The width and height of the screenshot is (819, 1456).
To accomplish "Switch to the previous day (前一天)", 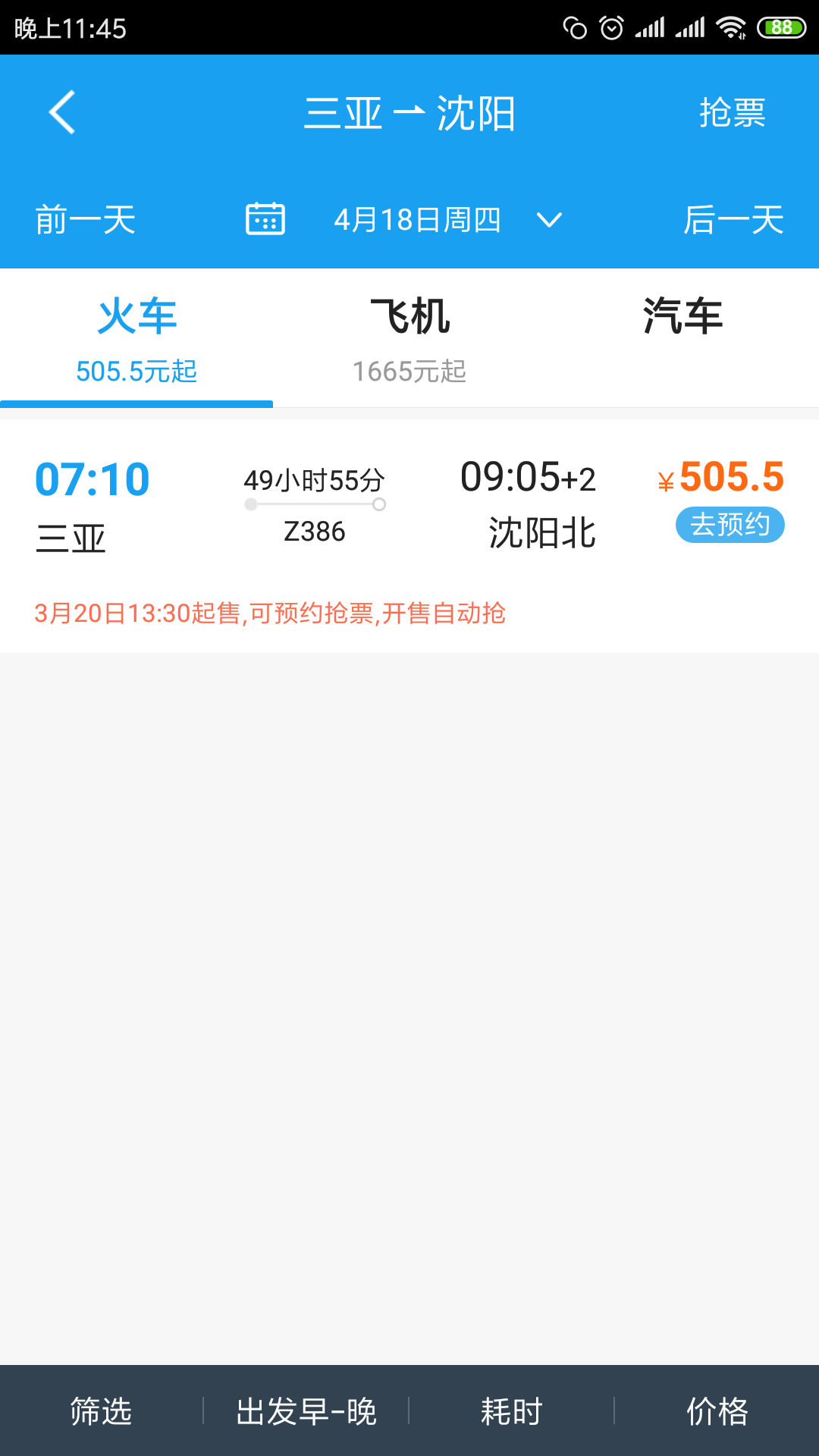I will pos(86,220).
